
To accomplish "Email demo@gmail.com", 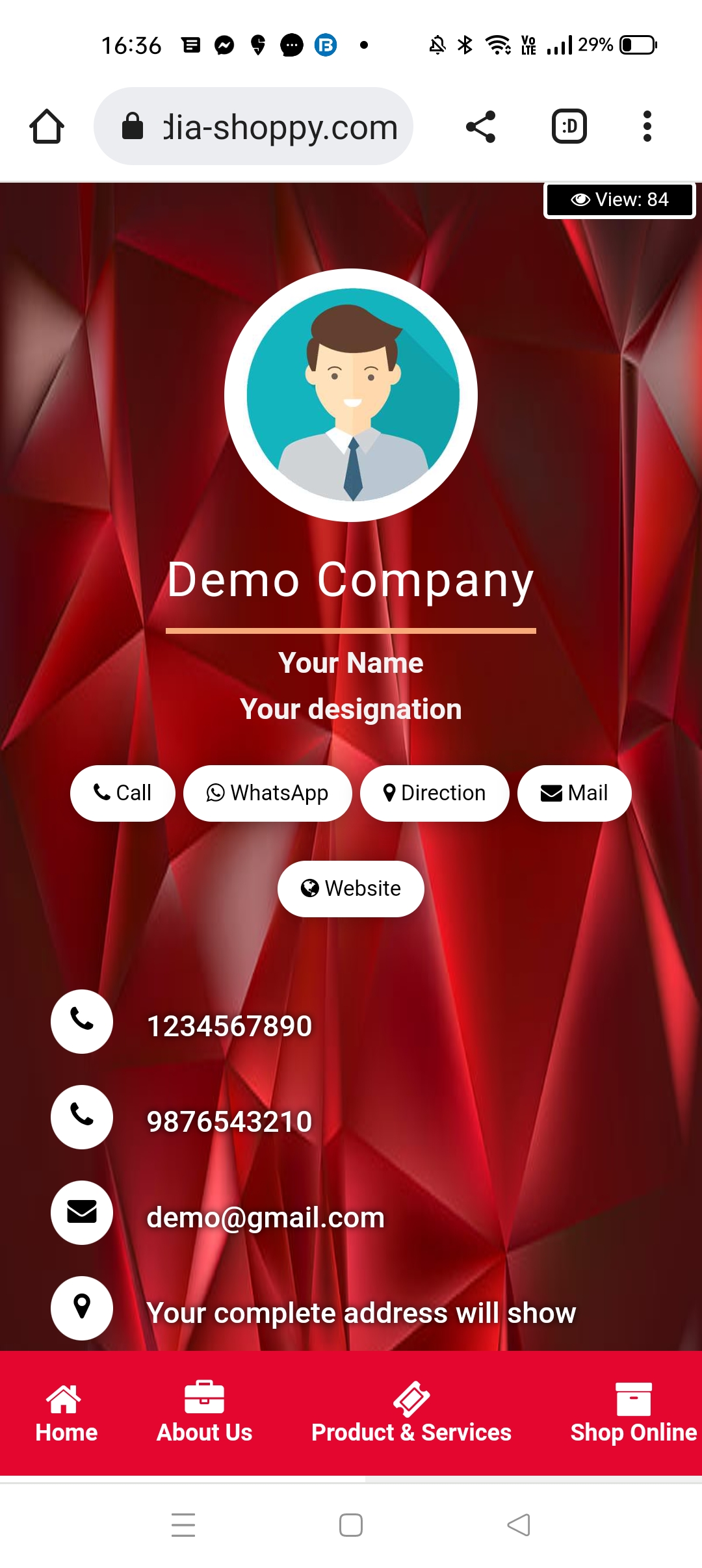I will click(x=265, y=1217).
